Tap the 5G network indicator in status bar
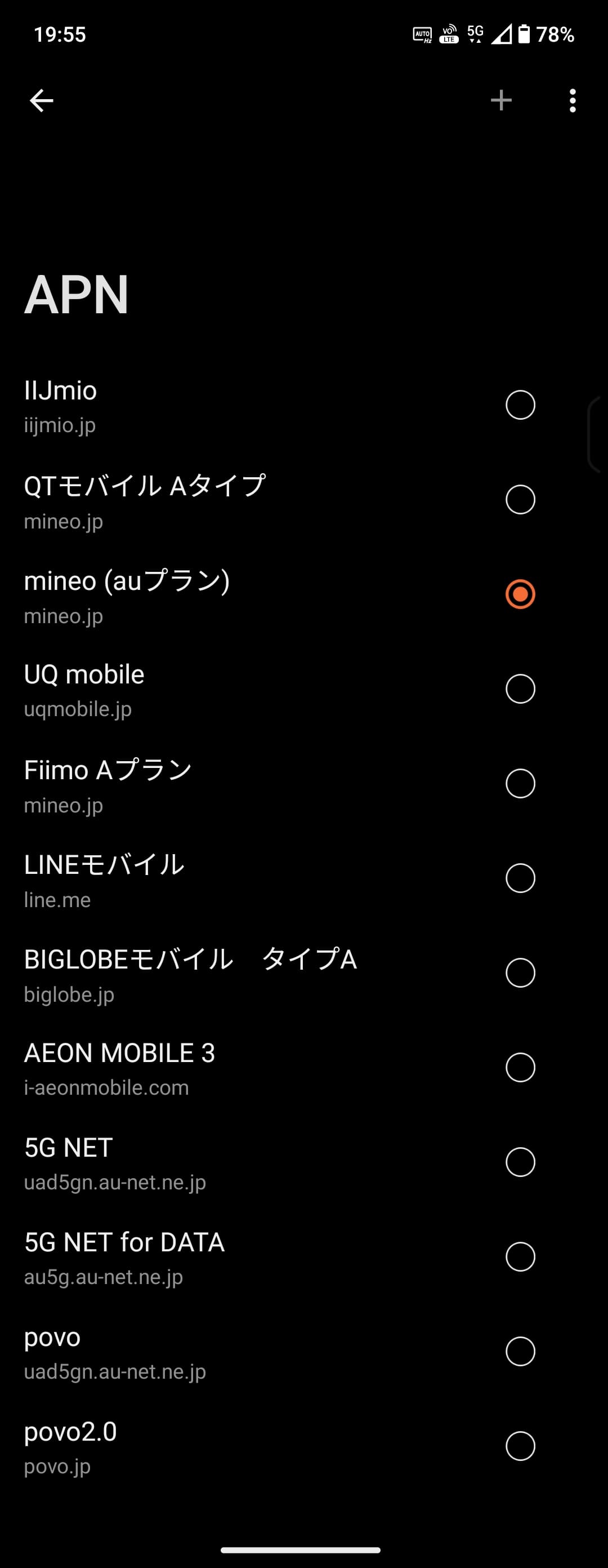This screenshot has height=1568, width=608. pos(476,33)
